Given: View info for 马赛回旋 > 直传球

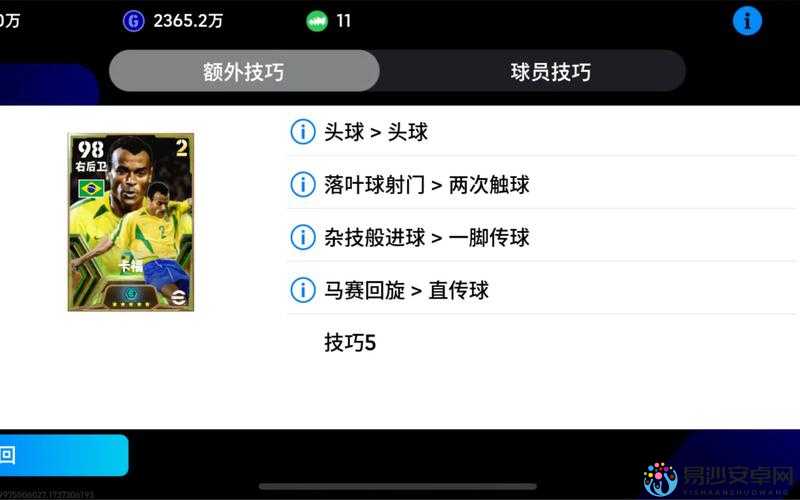Looking at the screenshot, I should 302,291.
